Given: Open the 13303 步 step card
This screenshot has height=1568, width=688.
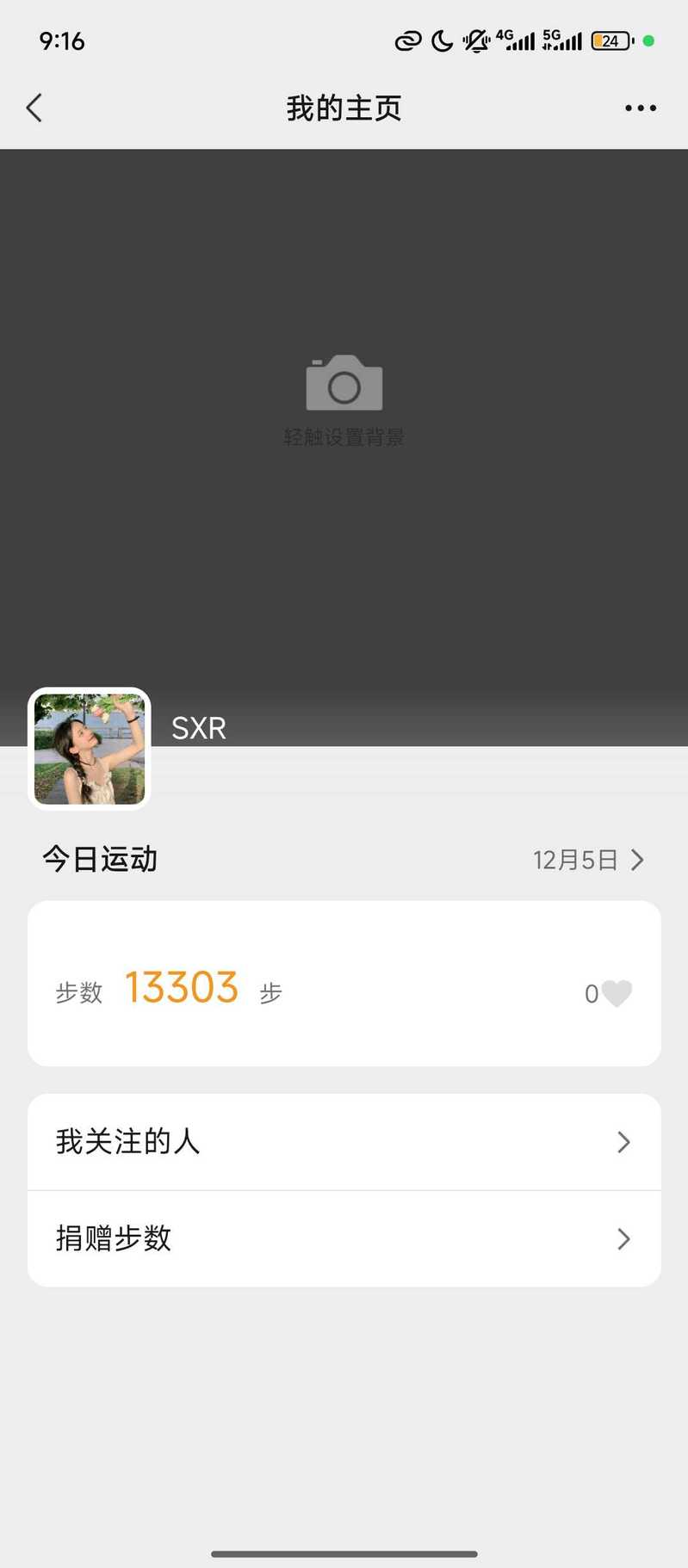Looking at the screenshot, I should click(344, 984).
